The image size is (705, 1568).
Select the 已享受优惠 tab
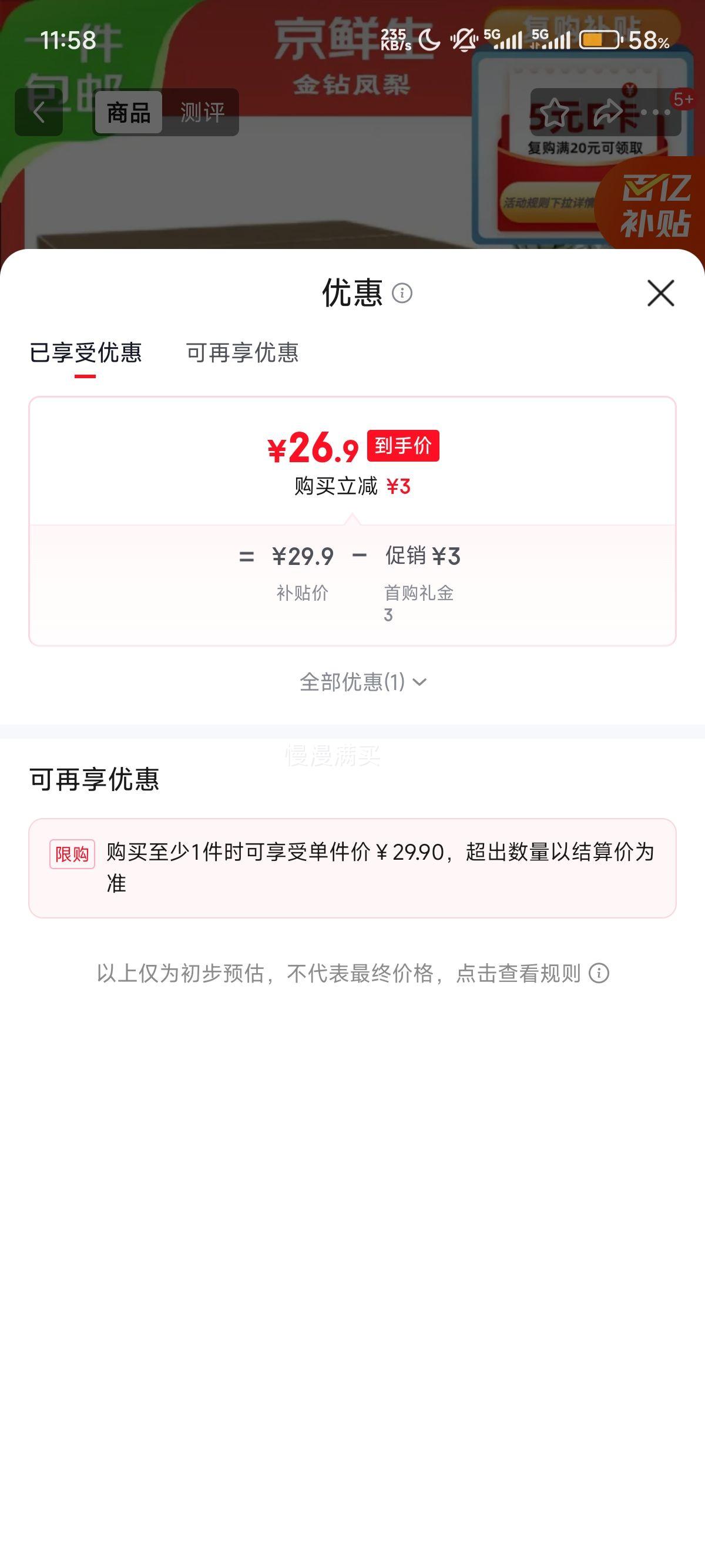87,353
